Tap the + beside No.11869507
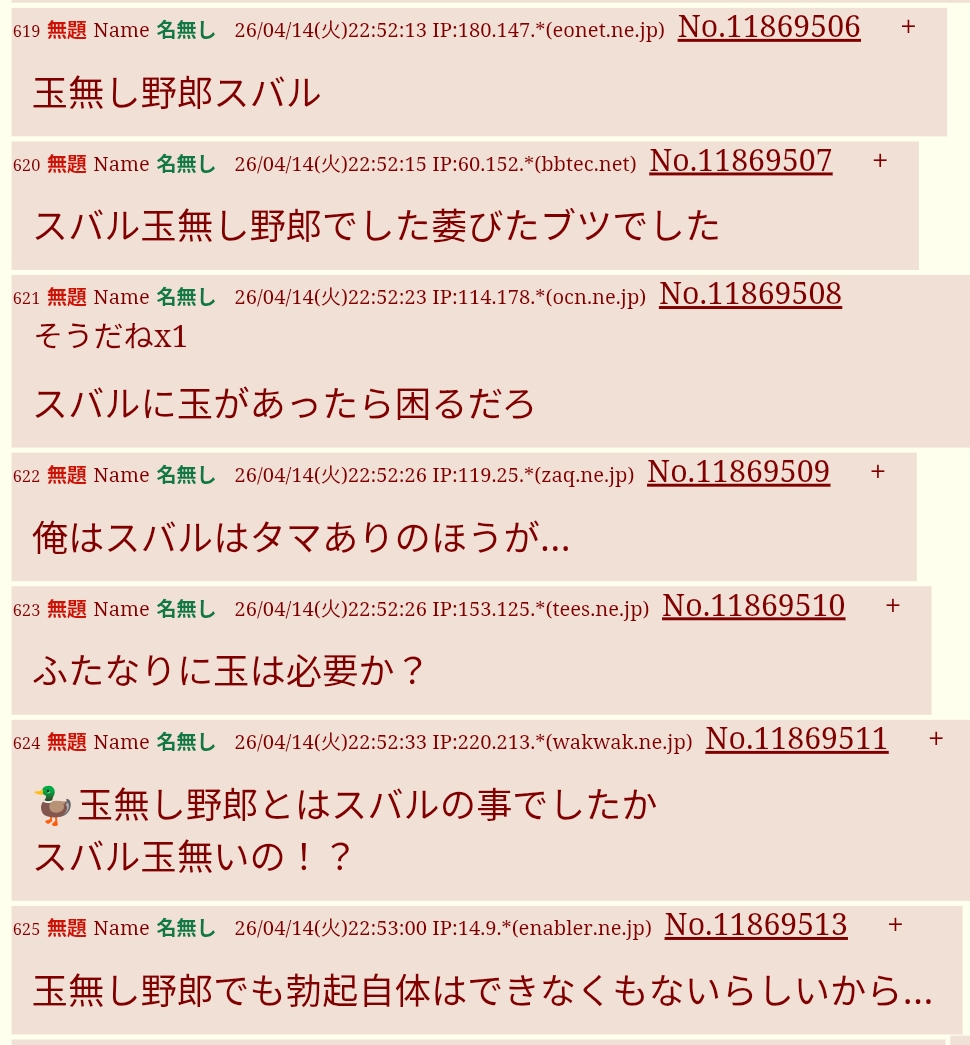Image resolution: width=970 pixels, height=1045 pixels. [x=880, y=161]
